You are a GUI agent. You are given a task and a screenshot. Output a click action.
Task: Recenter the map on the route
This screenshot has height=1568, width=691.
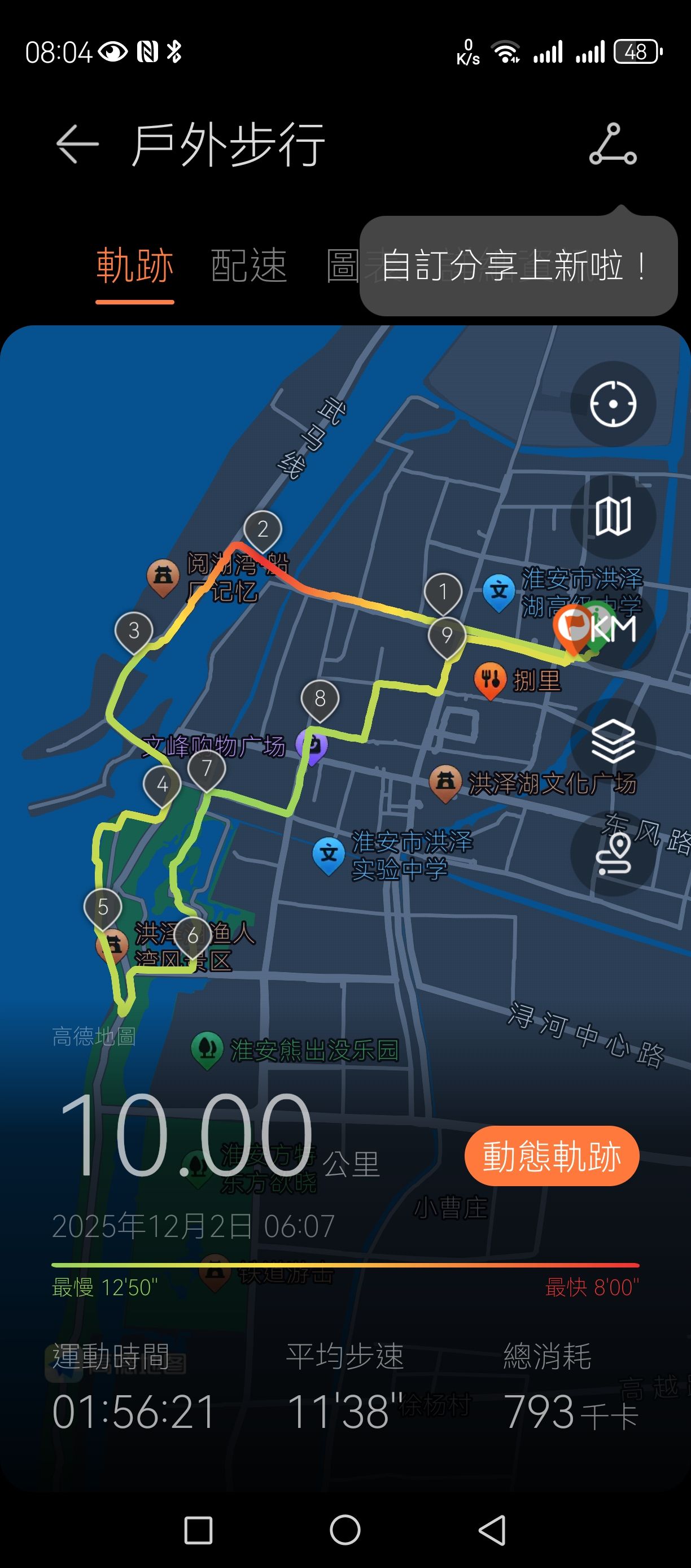613,404
